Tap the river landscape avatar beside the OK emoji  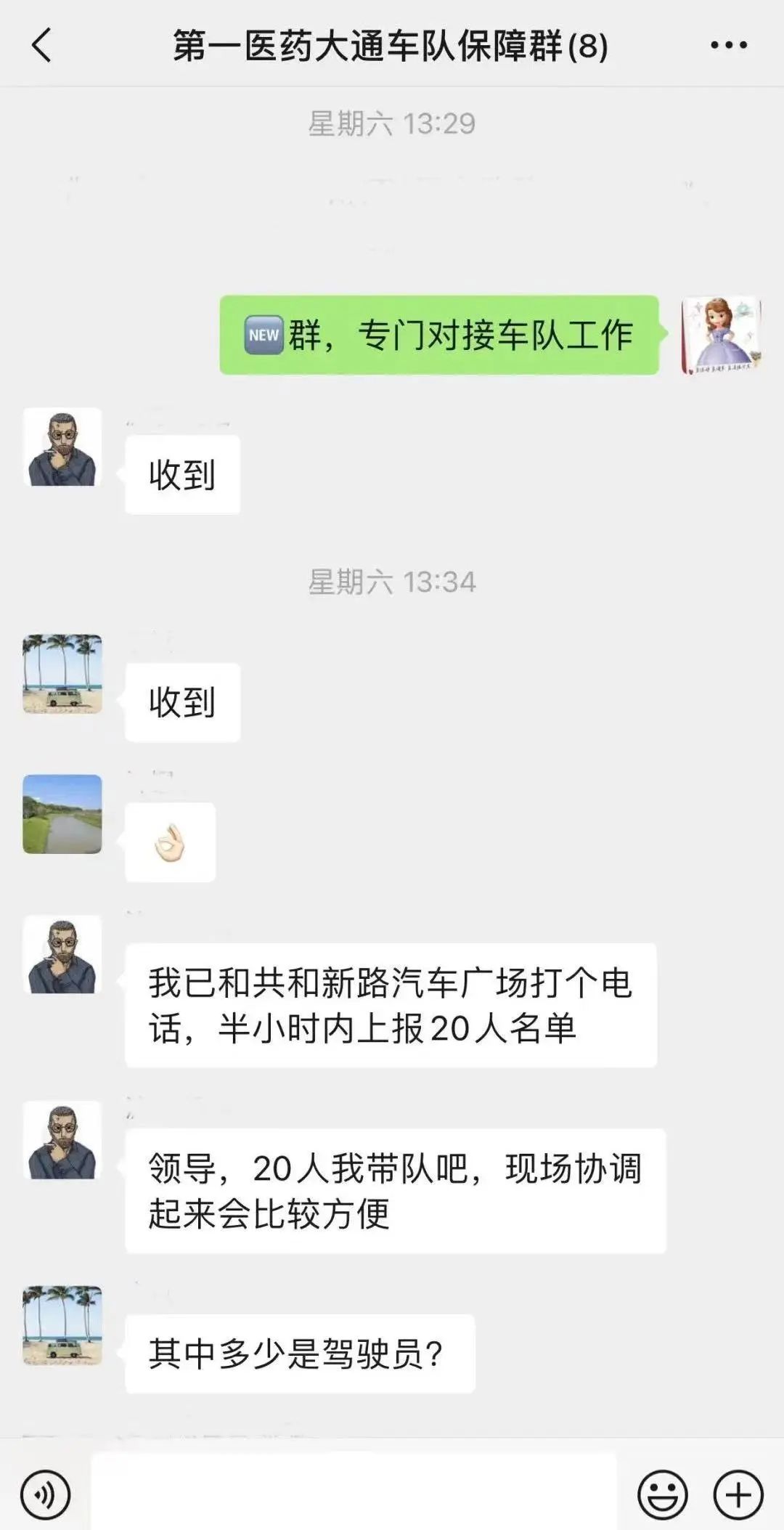point(62,814)
